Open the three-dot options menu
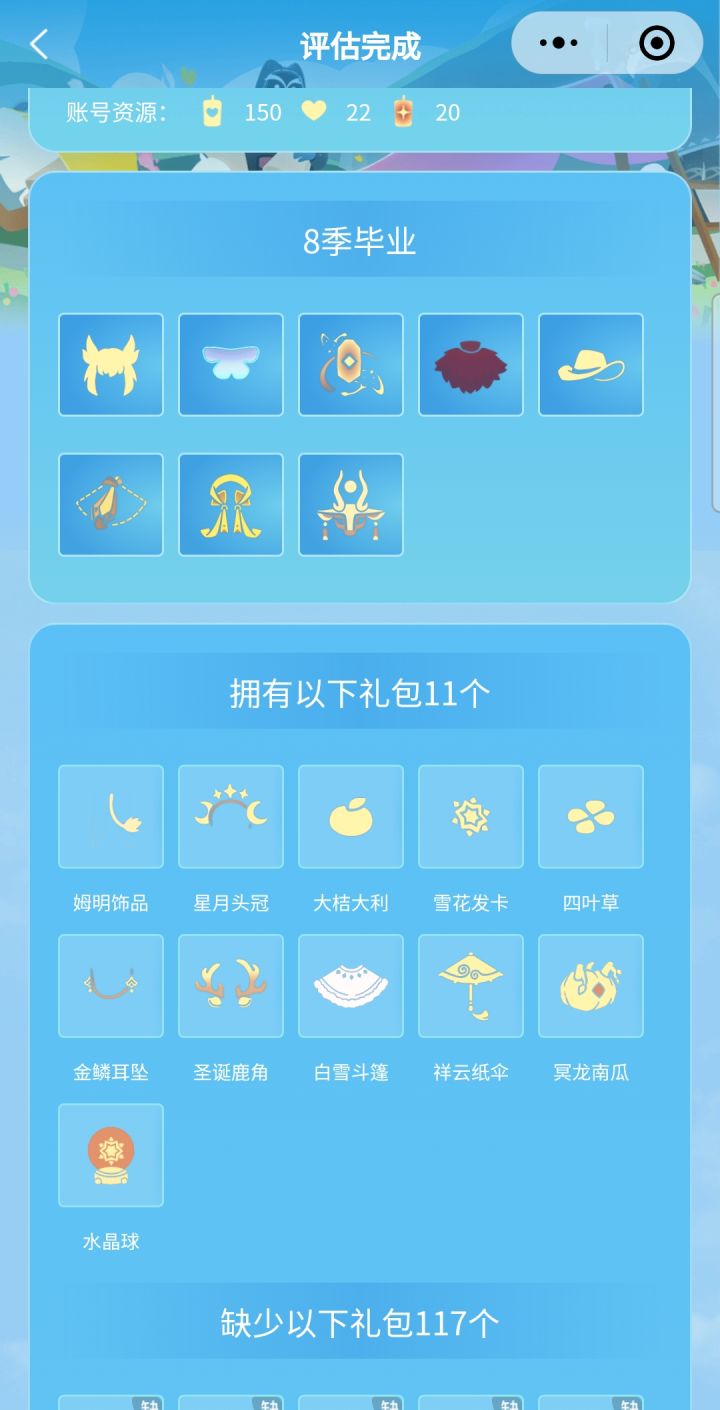The width and height of the screenshot is (720, 1410). (559, 42)
